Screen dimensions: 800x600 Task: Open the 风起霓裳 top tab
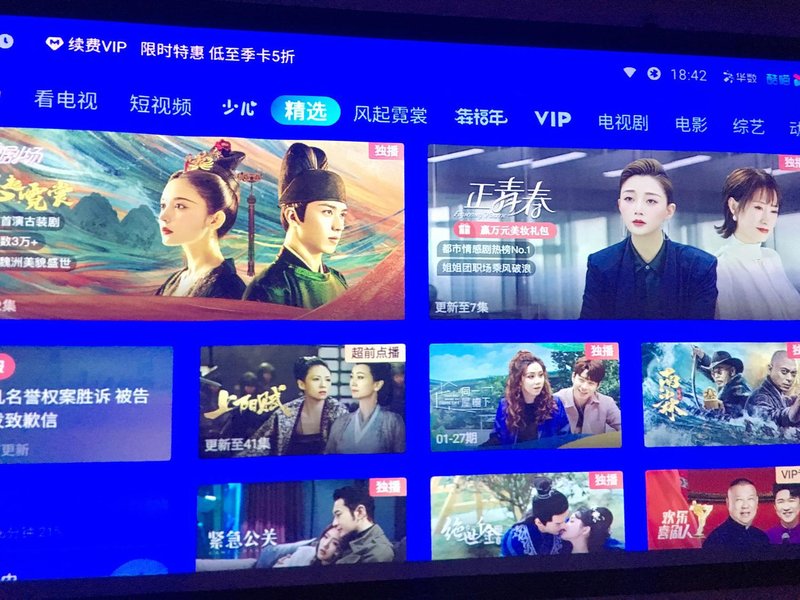coord(390,114)
